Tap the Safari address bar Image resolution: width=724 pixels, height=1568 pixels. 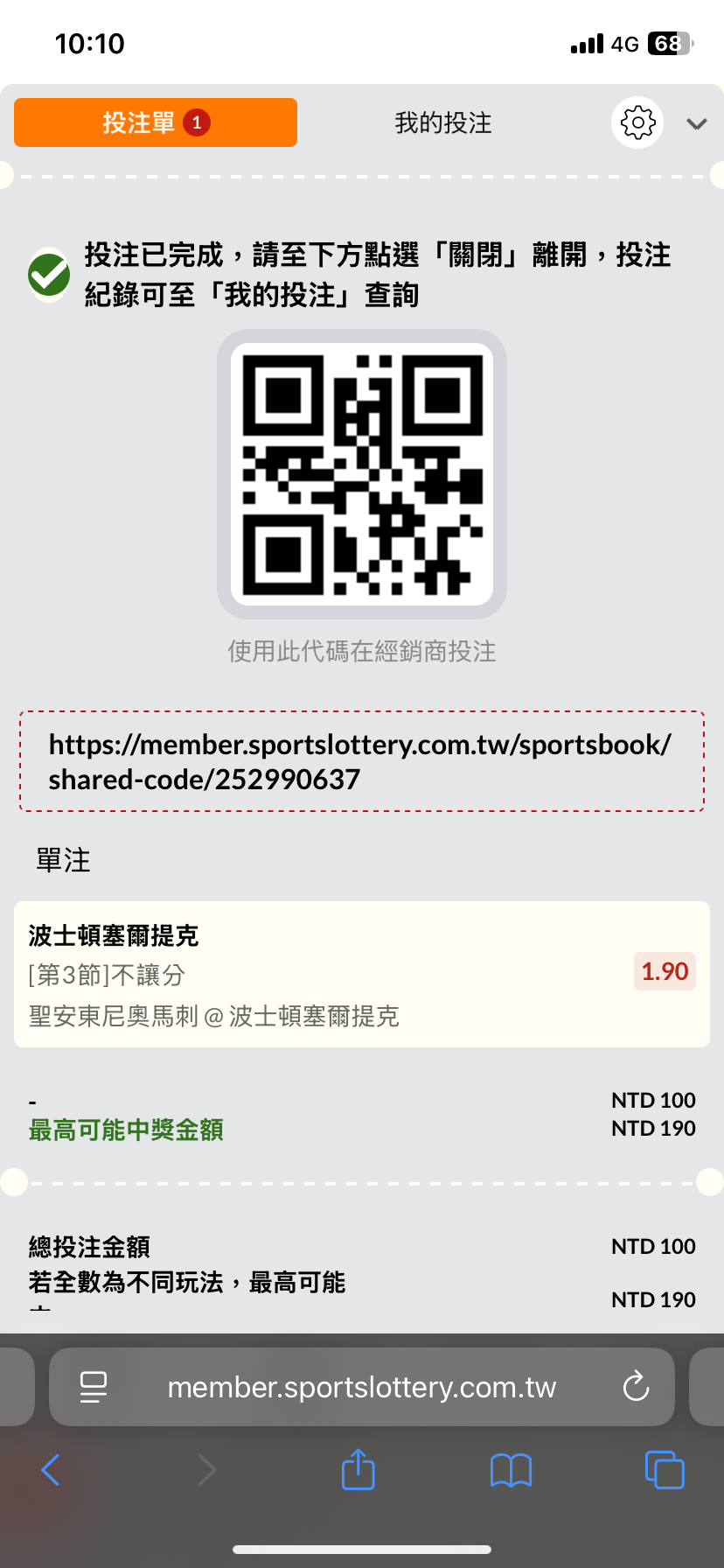(362, 1387)
